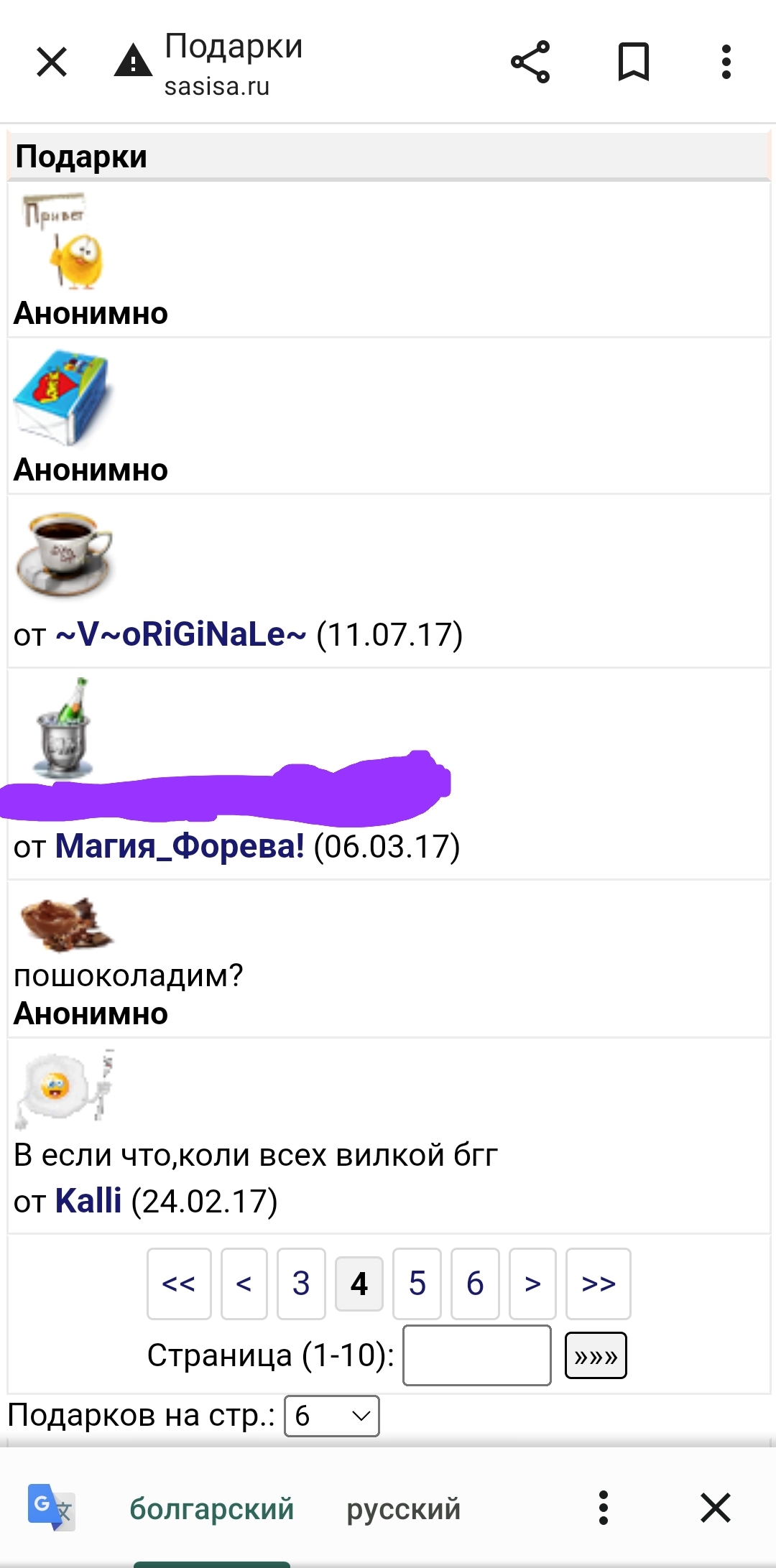776x1568 pixels.
Task: Close the browser tab with X
Action: 52,62
